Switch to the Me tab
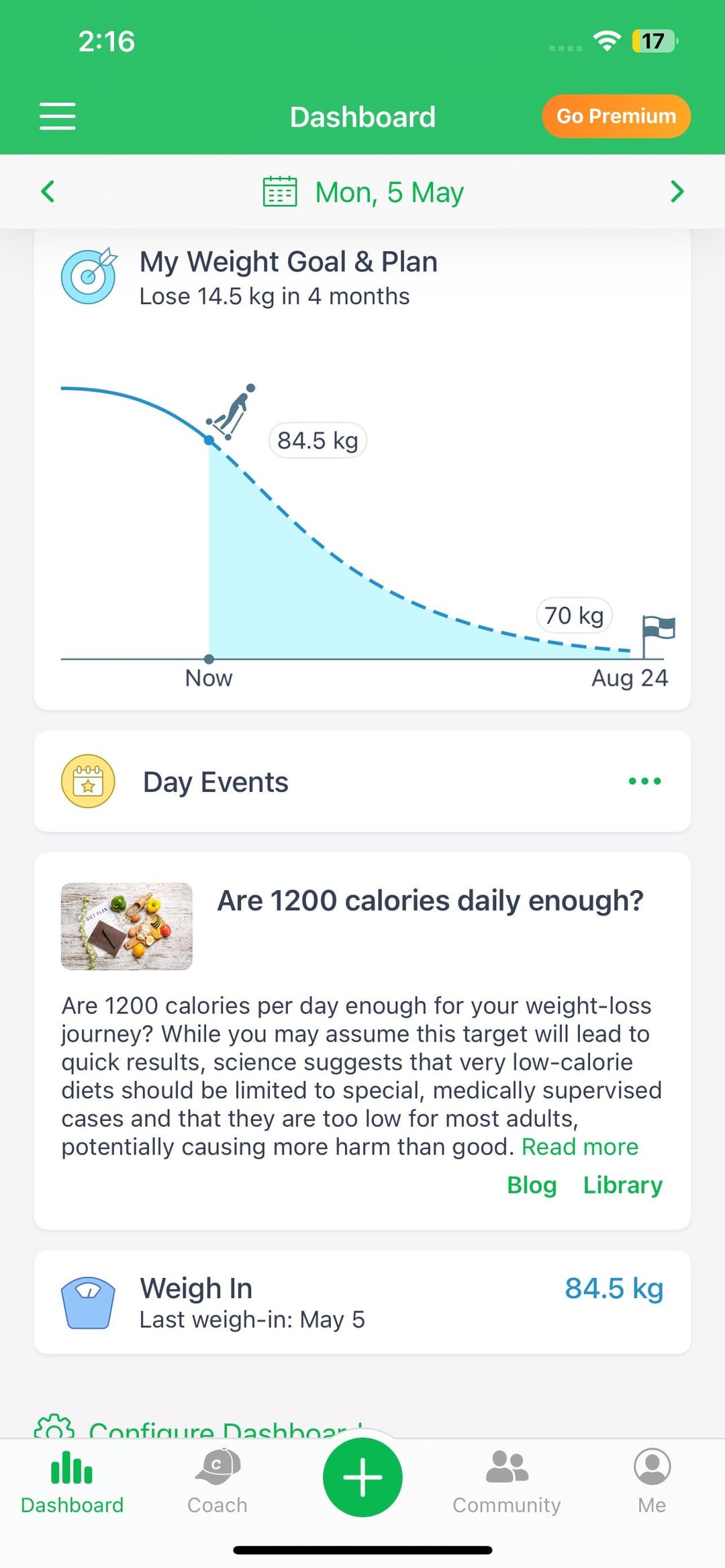Image resolution: width=725 pixels, height=1568 pixels. 652,1481
